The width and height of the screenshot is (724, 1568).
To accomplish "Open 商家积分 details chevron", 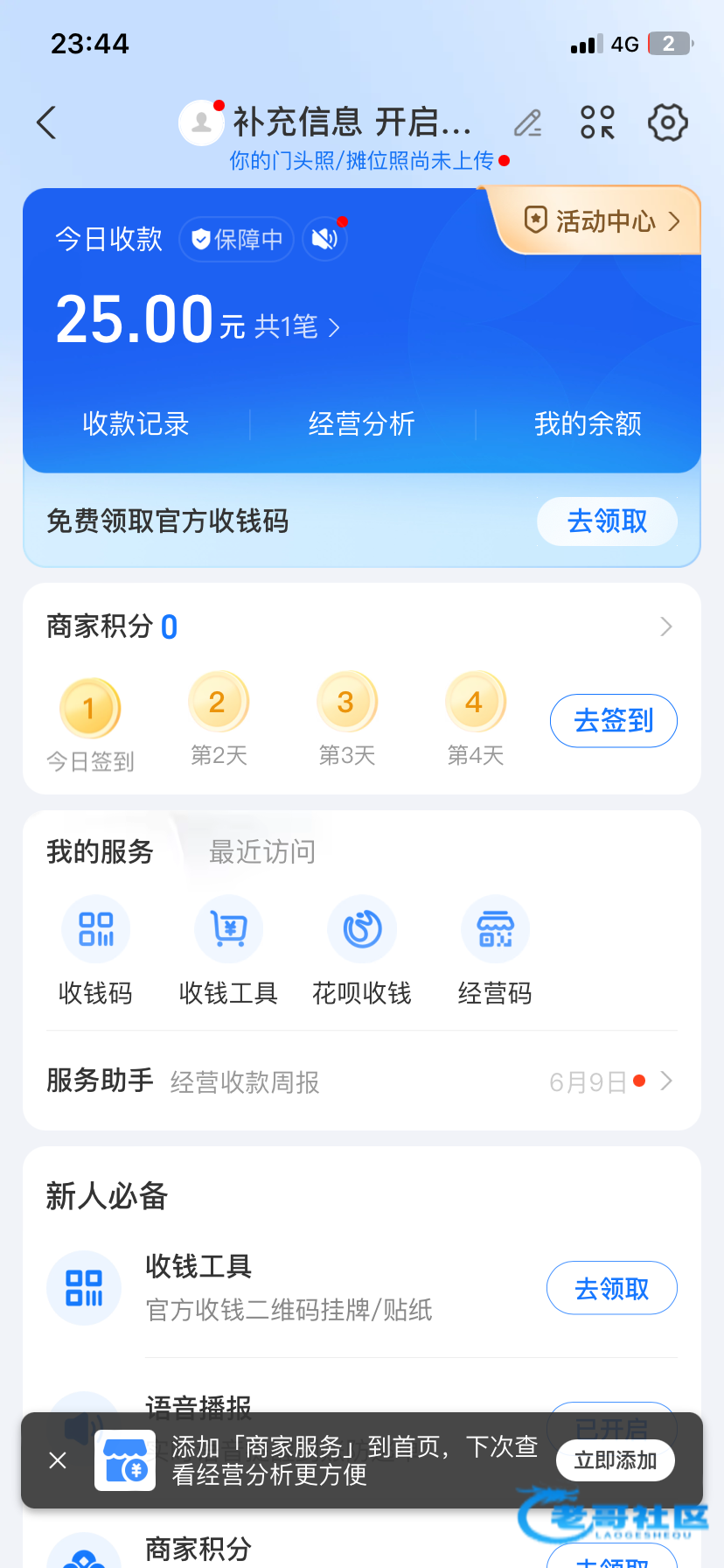I will coord(666,626).
